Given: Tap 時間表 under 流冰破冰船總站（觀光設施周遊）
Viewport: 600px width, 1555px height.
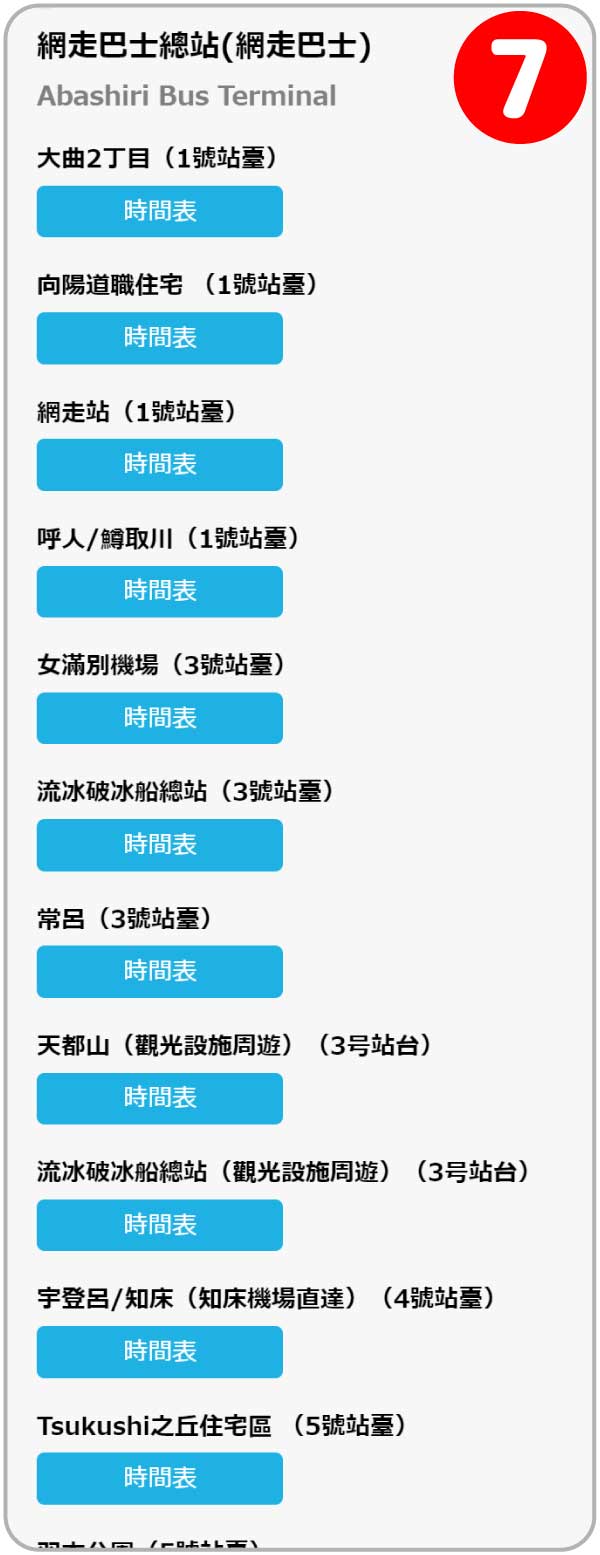Looking at the screenshot, I should 160,1225.
